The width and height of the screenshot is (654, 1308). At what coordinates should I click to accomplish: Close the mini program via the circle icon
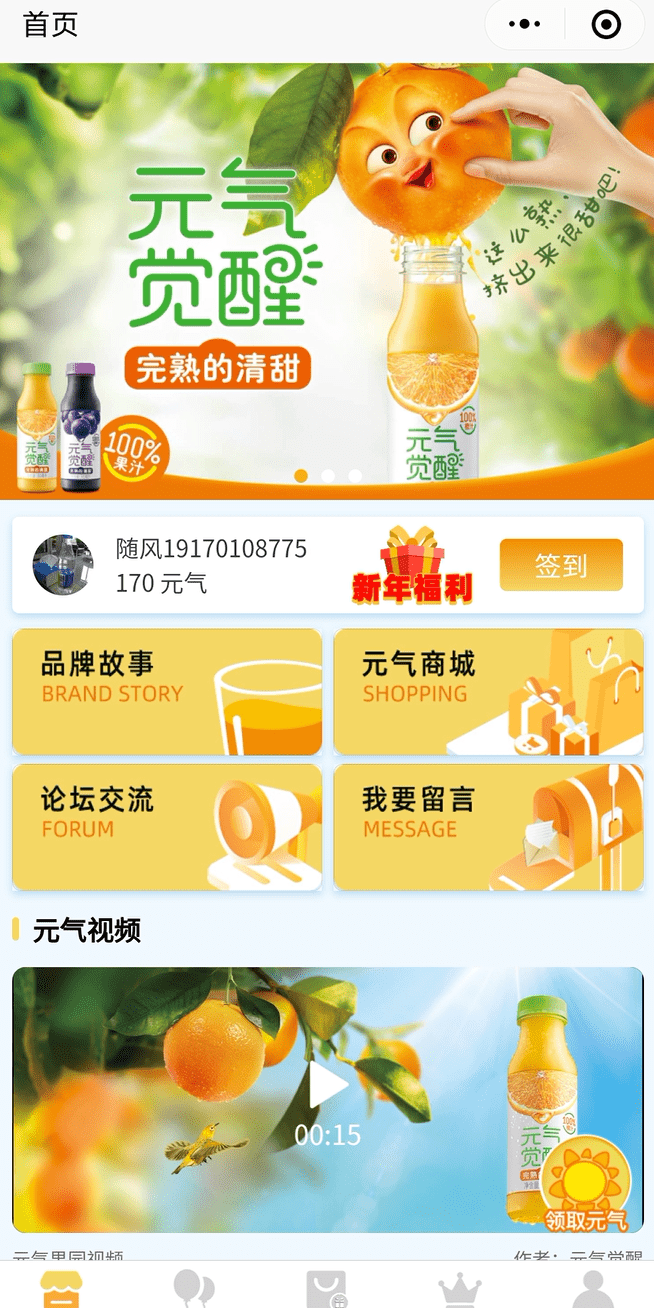[x=606, y=25]
